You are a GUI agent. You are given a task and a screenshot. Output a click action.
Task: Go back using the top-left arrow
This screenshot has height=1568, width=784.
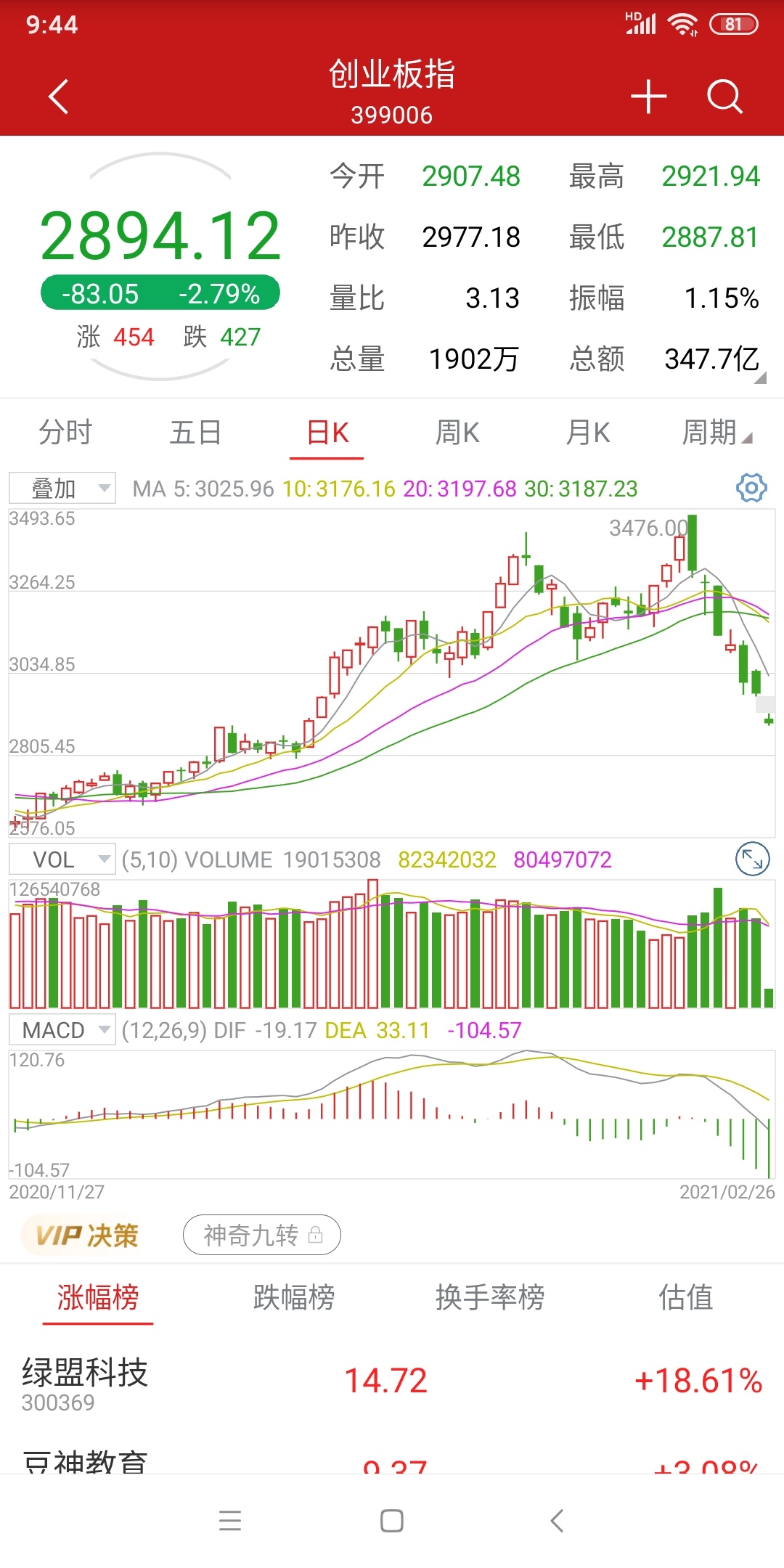(59, 97)
